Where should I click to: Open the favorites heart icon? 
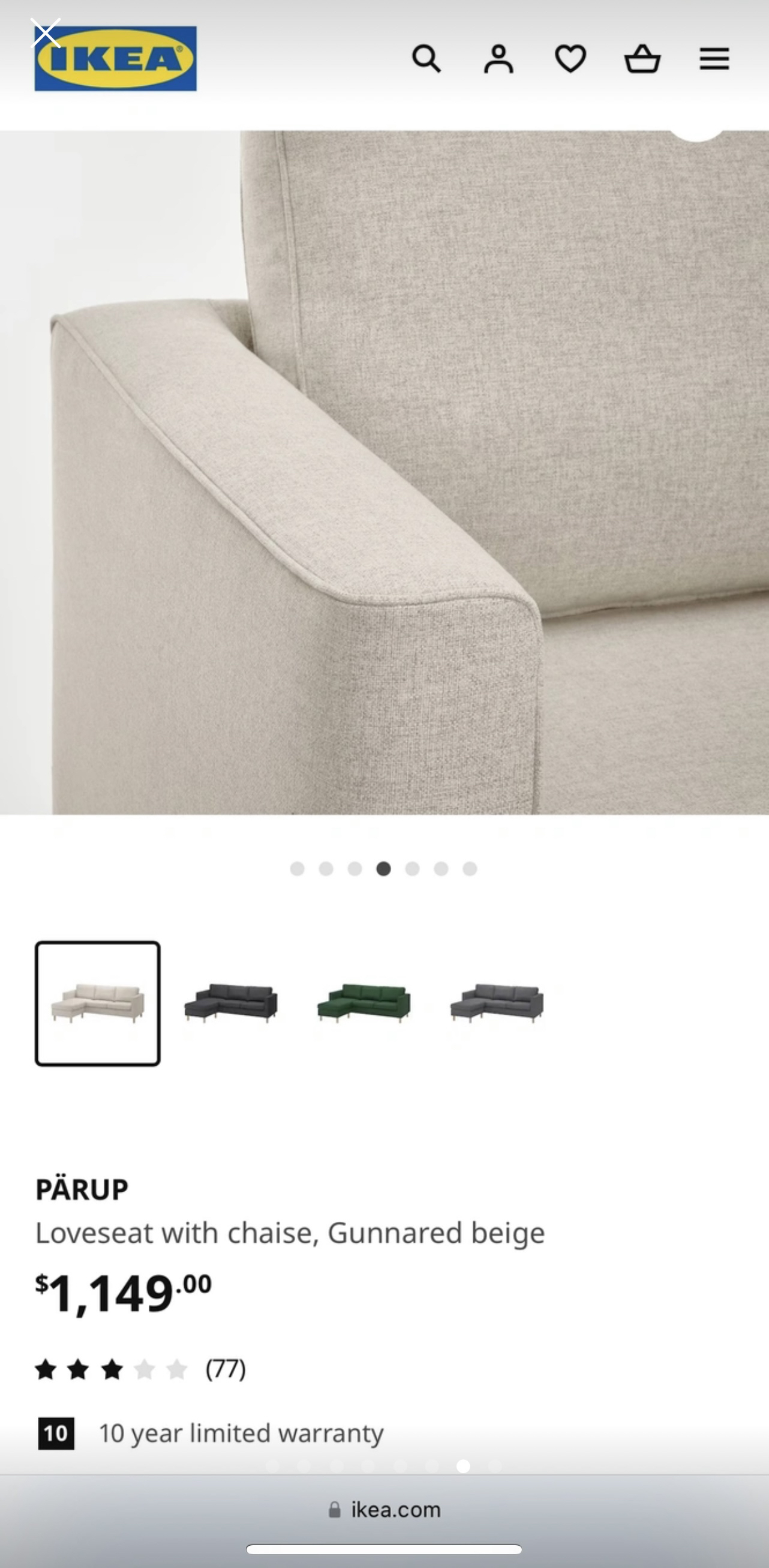pyautogui.click(x=570, y=59)
